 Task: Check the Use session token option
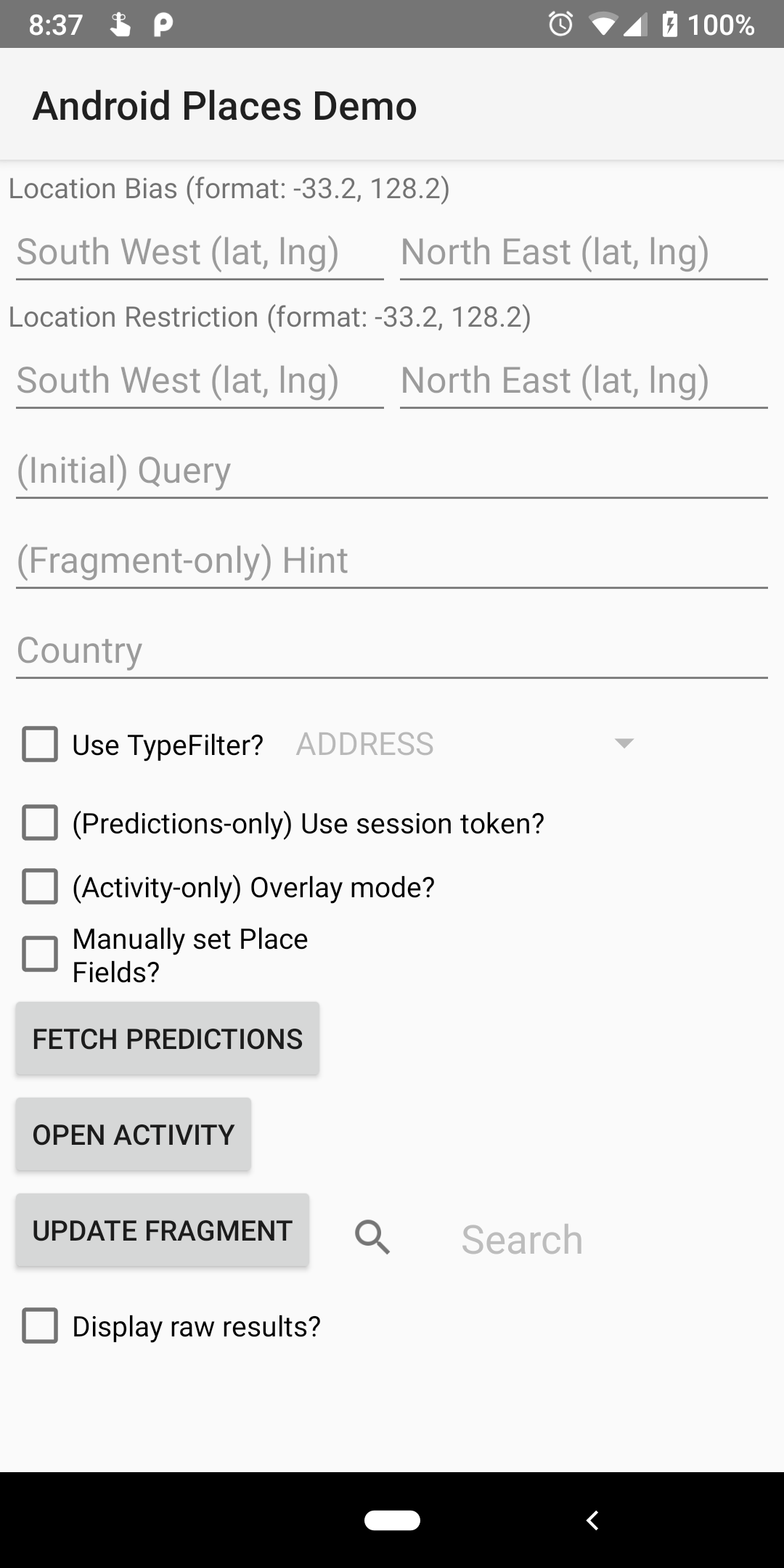pos(40,823)
